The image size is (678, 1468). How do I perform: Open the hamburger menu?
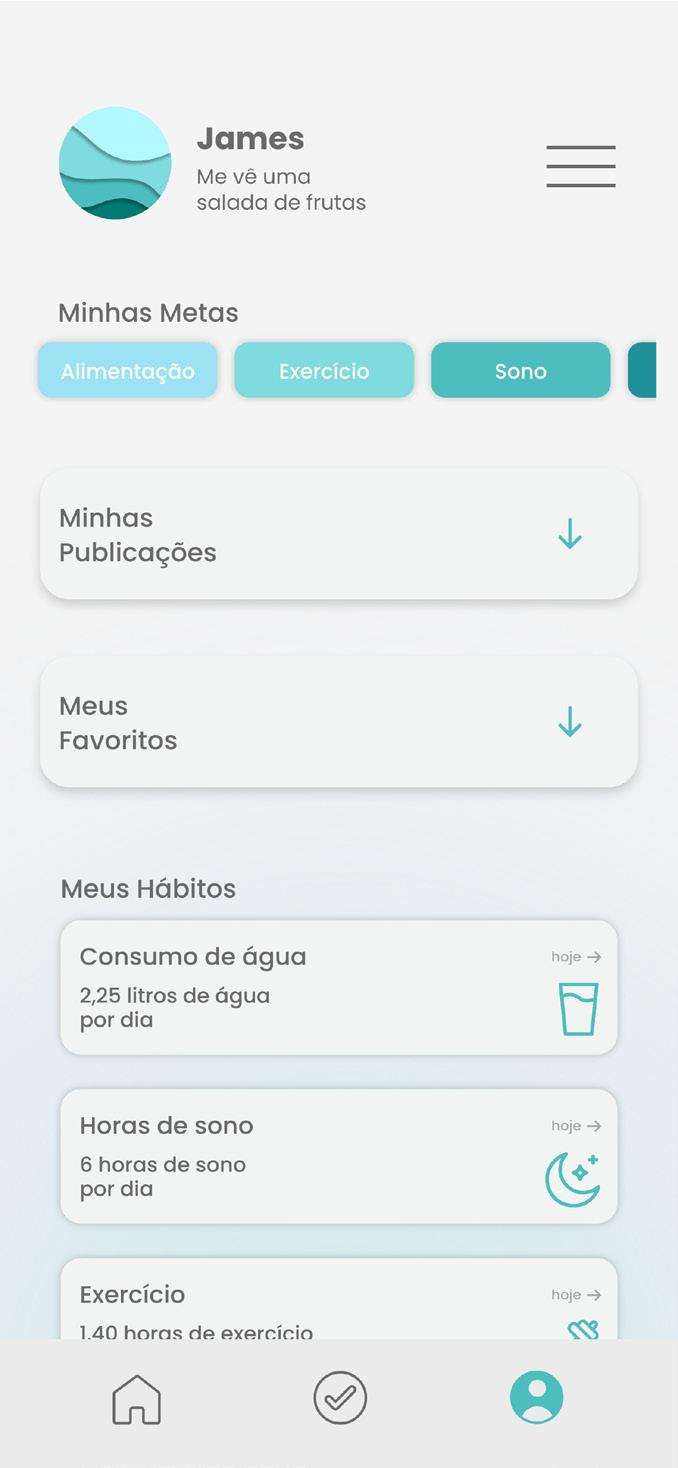580,166
